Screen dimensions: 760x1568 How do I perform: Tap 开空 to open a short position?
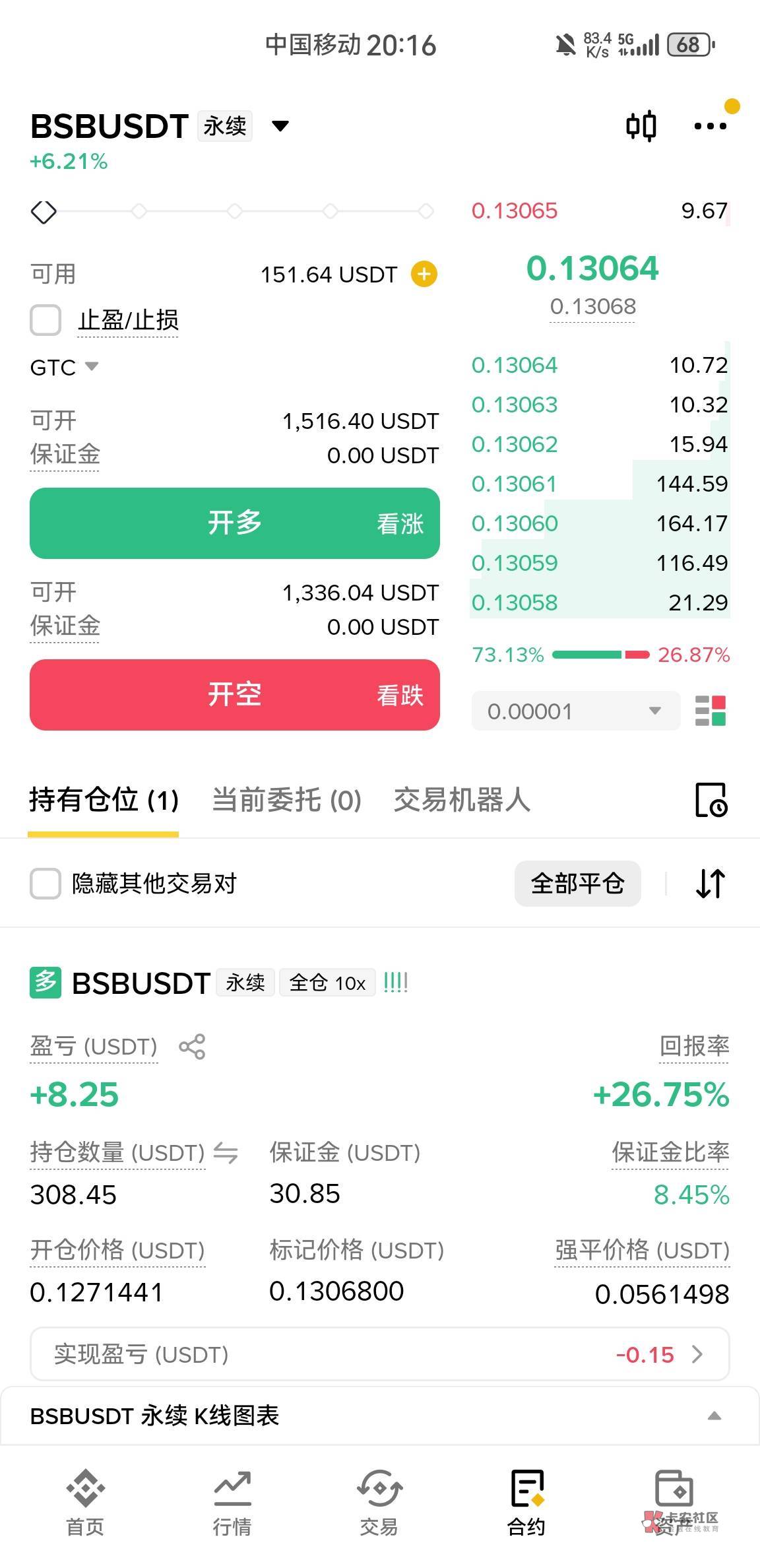pos(235,695)
